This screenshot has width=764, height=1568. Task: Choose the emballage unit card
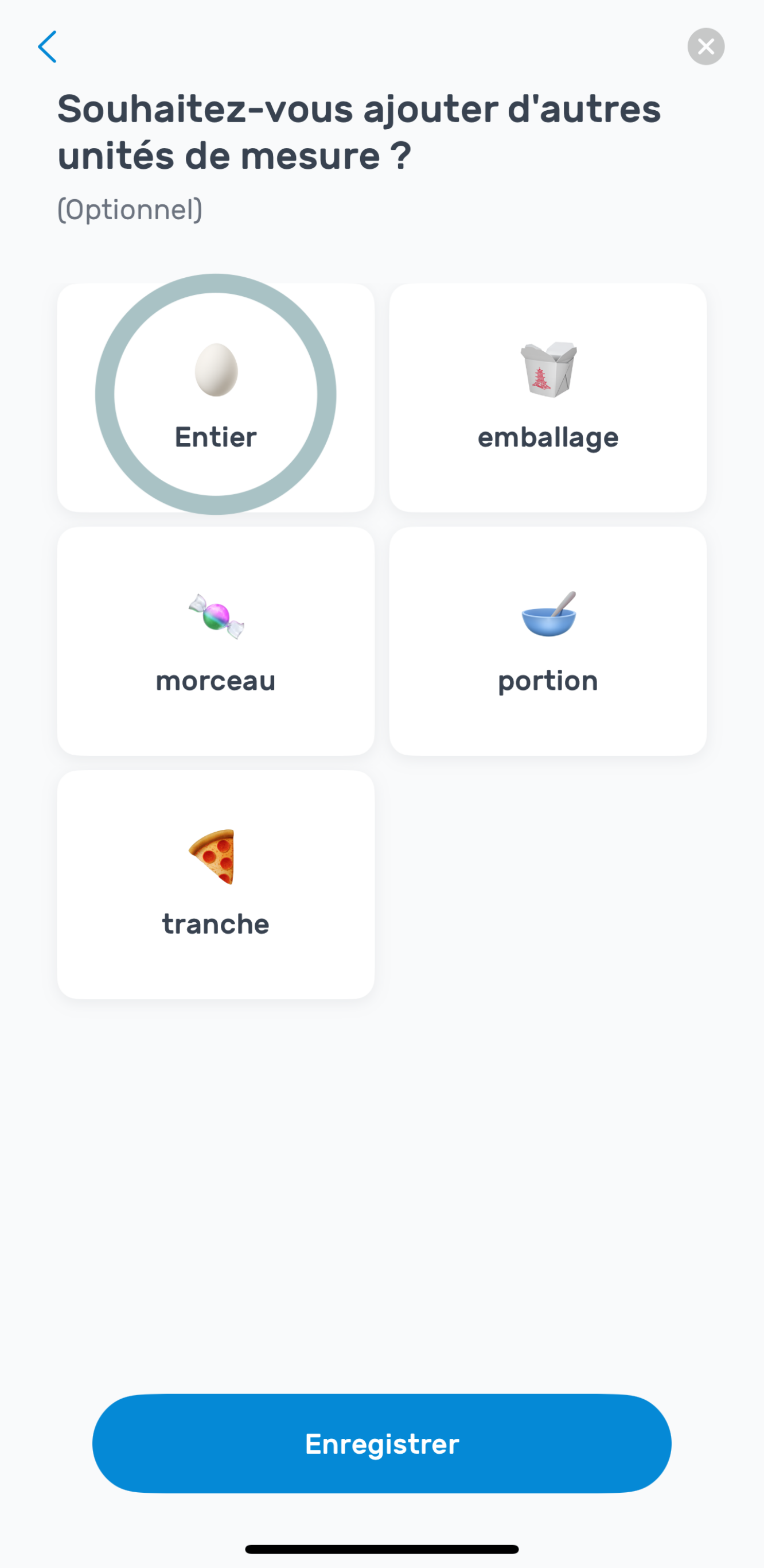pos(547,398)
